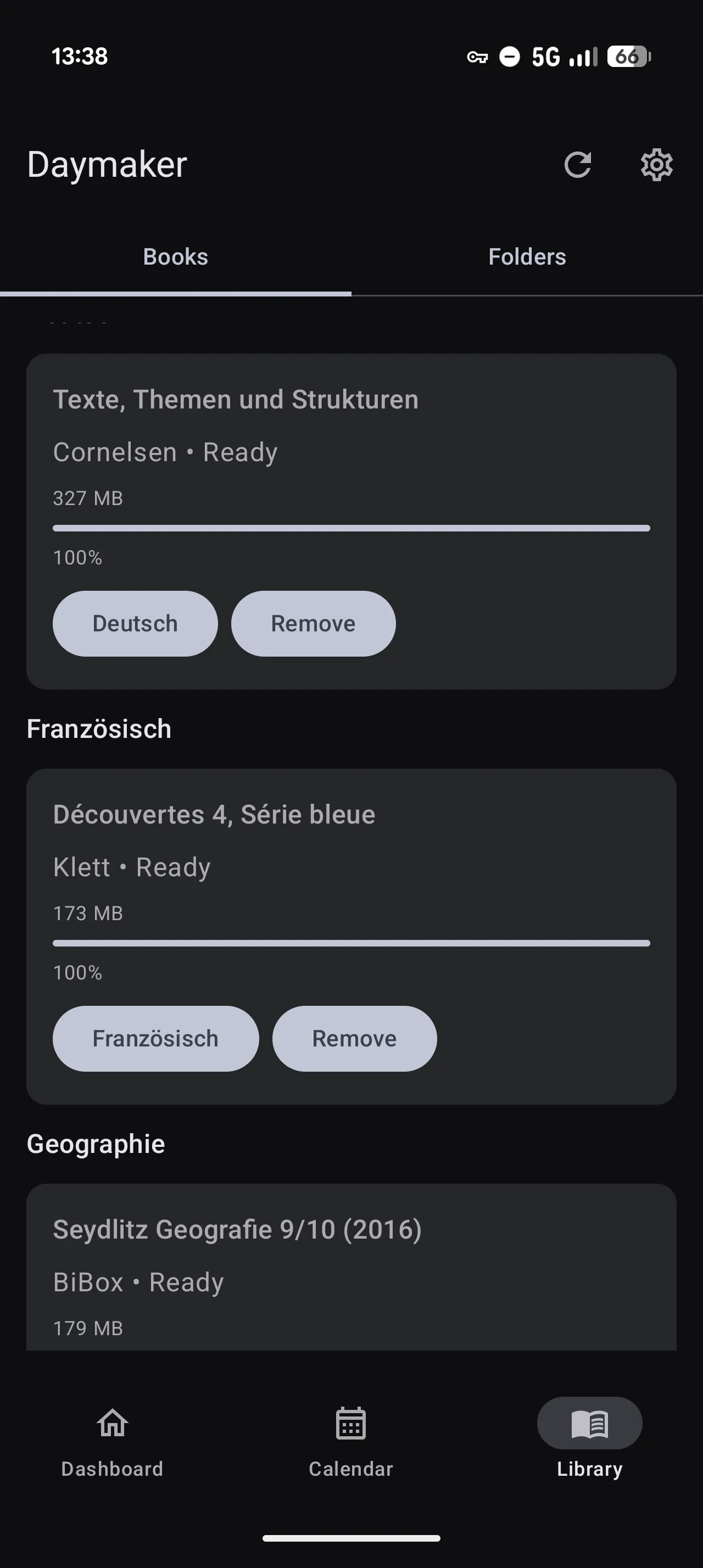Open the Seydlitz Geografie 9/10 card
This screenshot has width=703, height=1568.
pos(351,1267)
